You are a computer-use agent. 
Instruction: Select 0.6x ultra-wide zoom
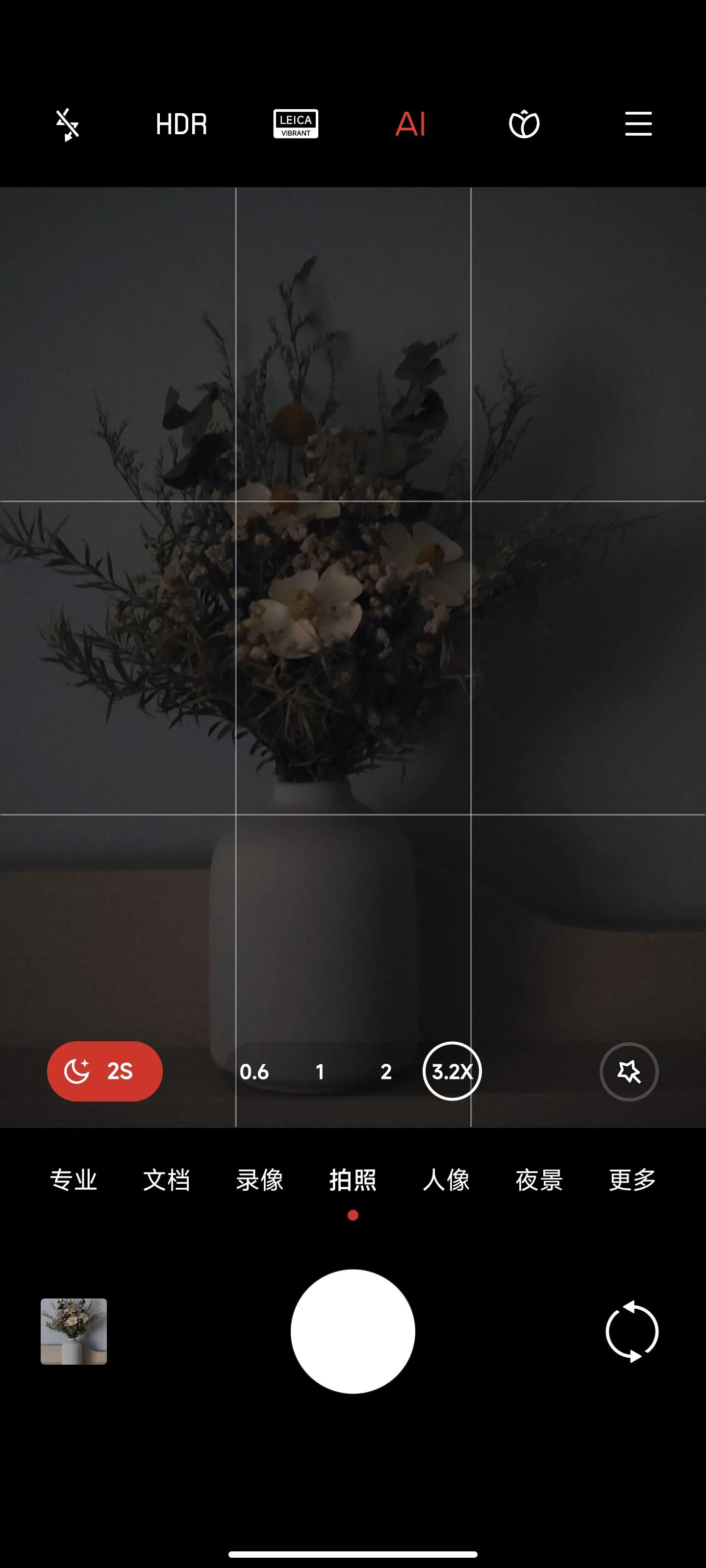(254, 1072)
